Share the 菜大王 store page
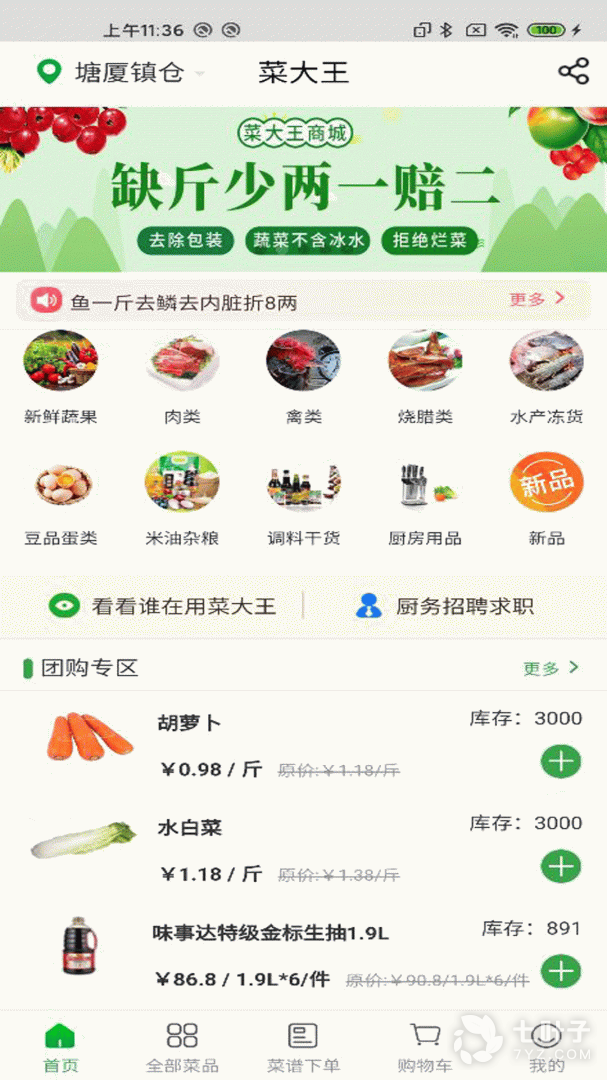Screen dimensions: 607x1080 tap(573, 72)
